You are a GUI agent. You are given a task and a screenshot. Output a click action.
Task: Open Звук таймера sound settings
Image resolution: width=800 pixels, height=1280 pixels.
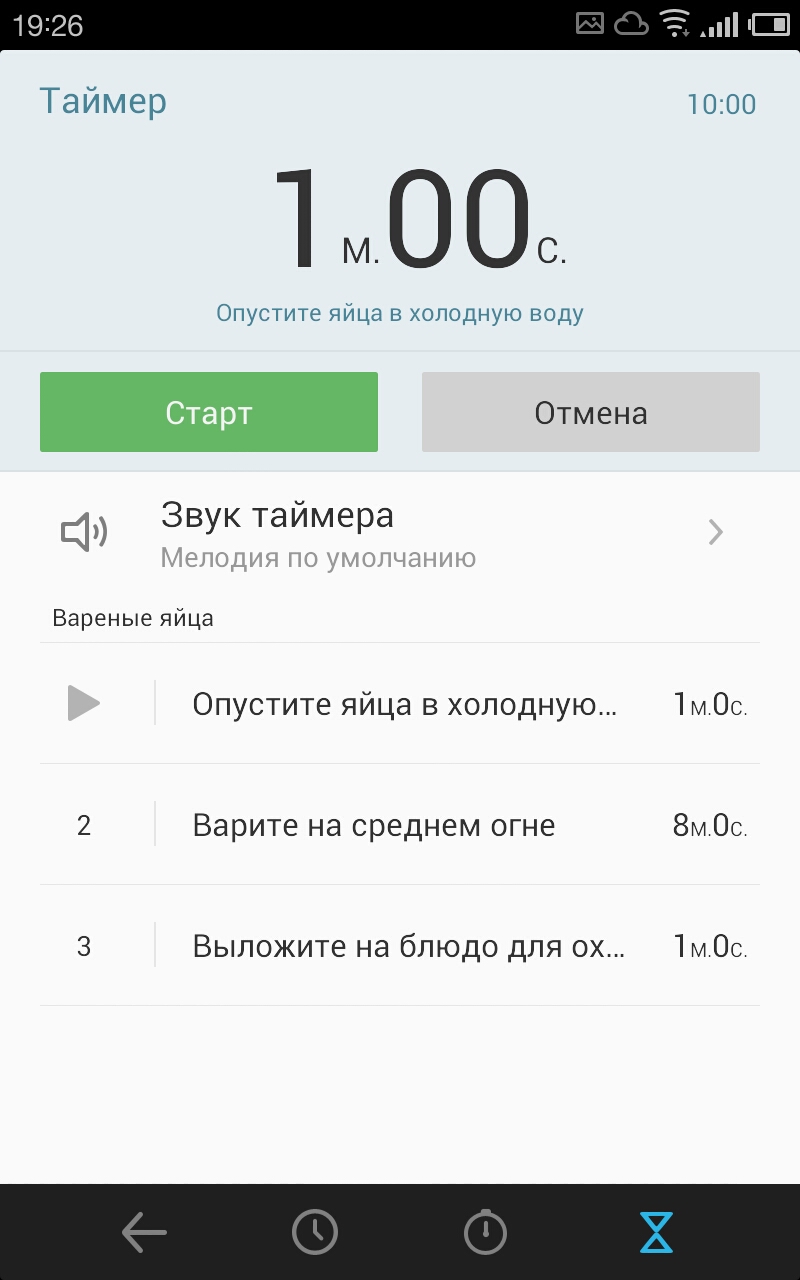click(400, 533)
